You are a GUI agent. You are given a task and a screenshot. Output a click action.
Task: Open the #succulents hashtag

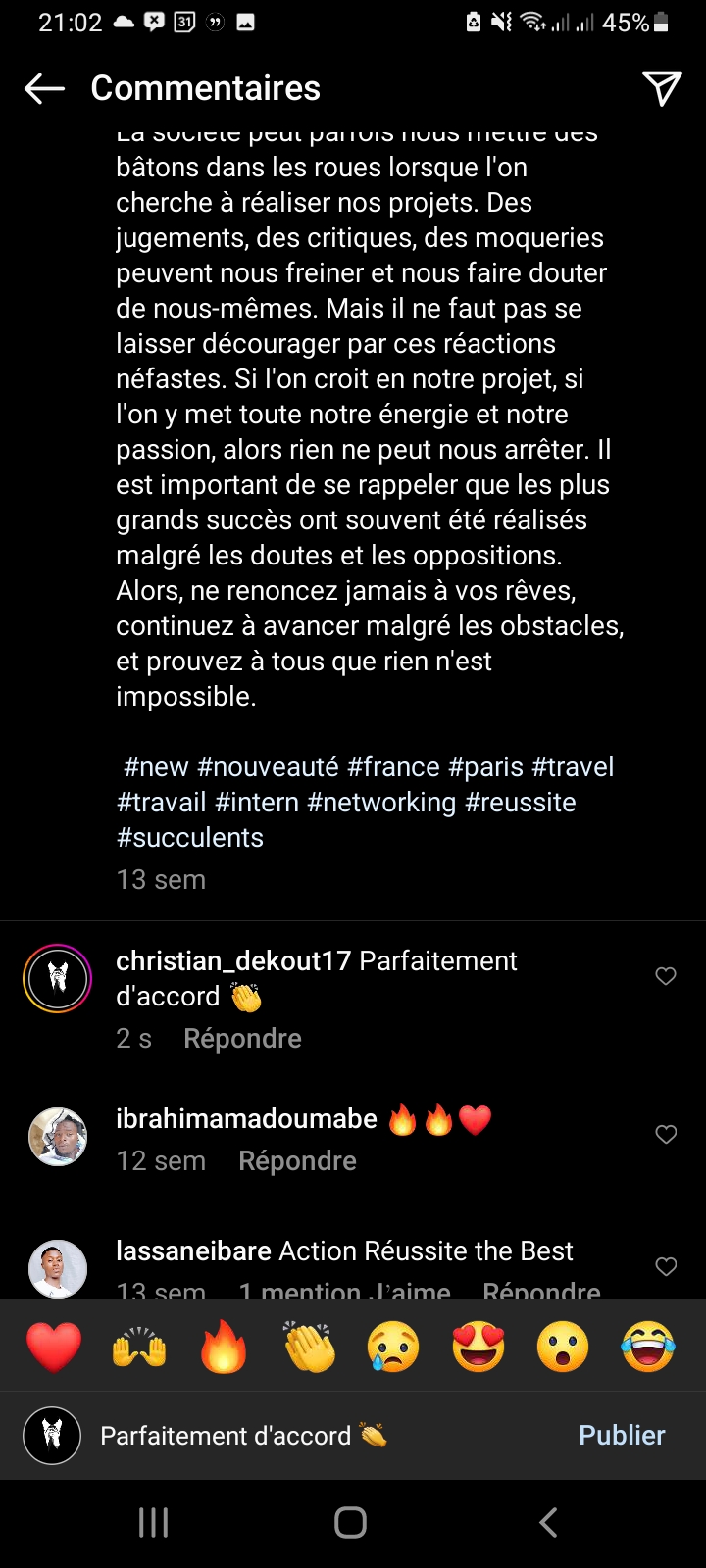click(190, 838)
